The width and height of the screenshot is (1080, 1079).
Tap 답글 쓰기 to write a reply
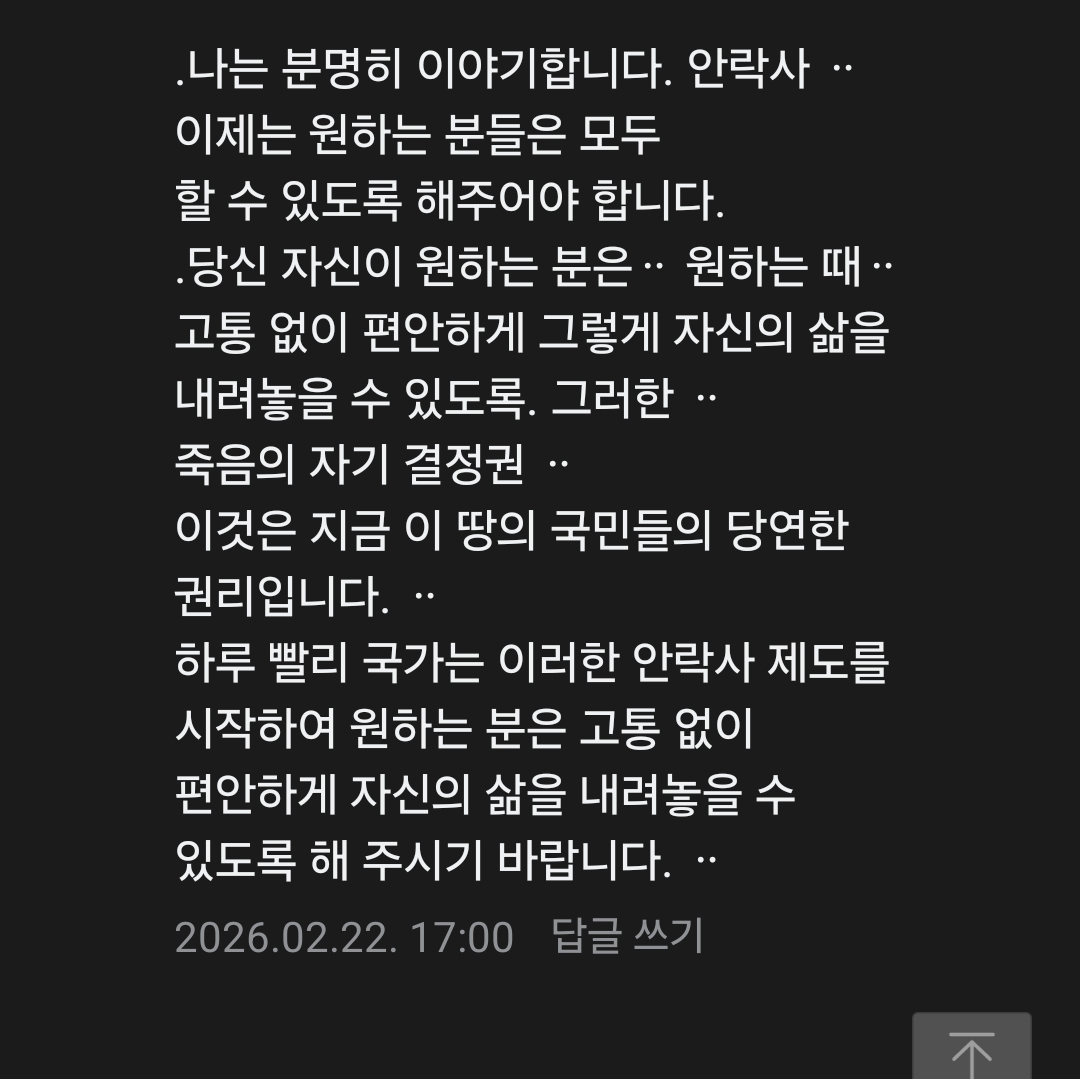click(x=628, y=937)
